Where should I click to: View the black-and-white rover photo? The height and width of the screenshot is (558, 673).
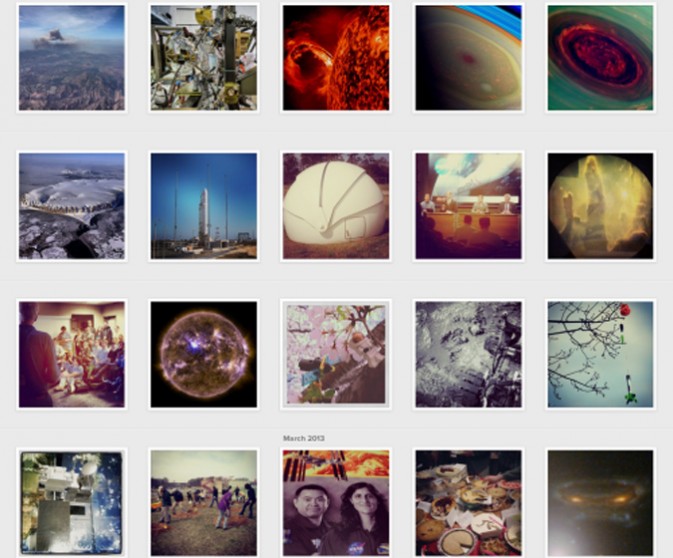point(468,354)
